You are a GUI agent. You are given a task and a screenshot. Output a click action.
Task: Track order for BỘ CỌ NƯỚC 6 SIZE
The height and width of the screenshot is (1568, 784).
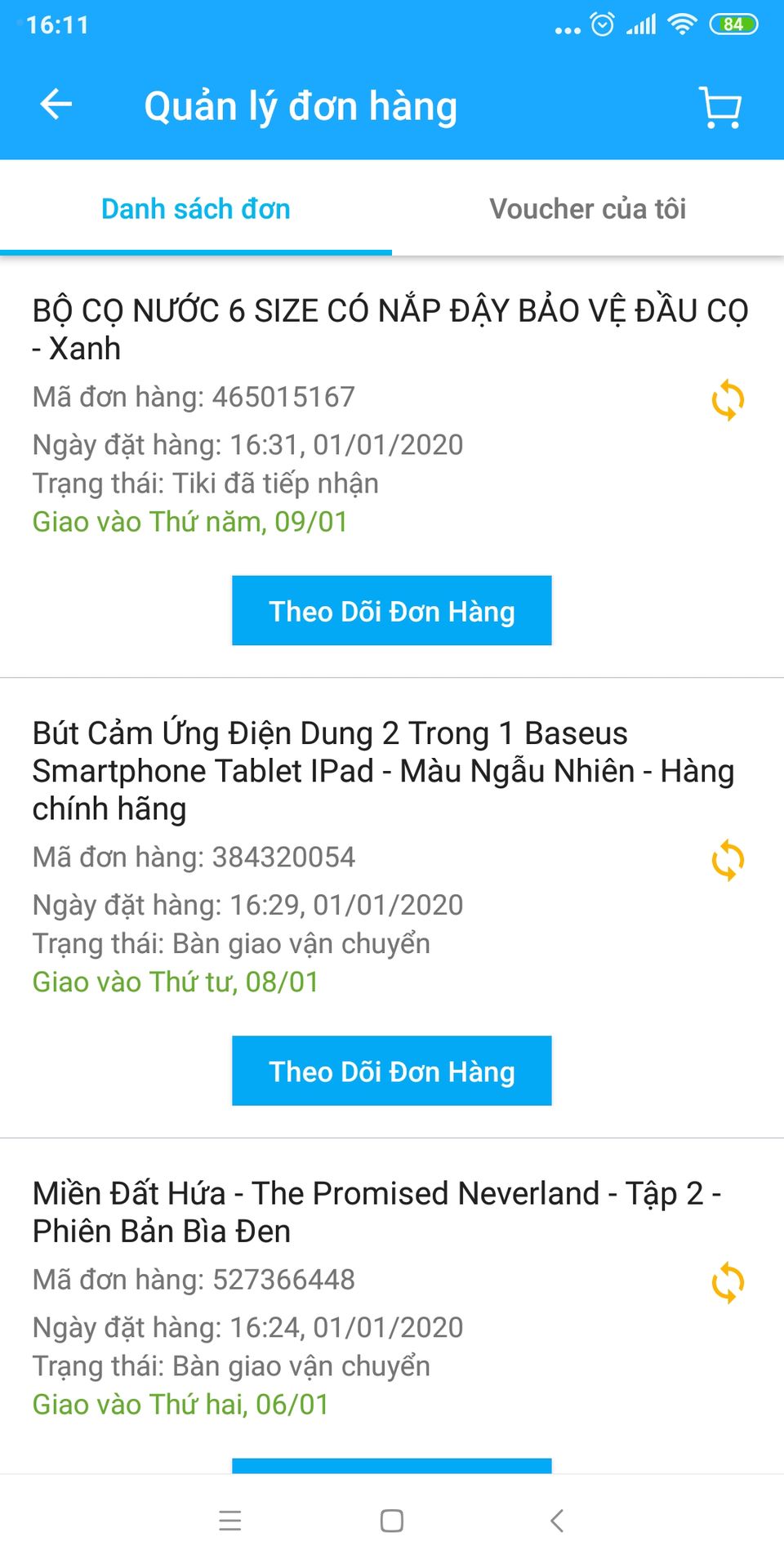[392, 611]
